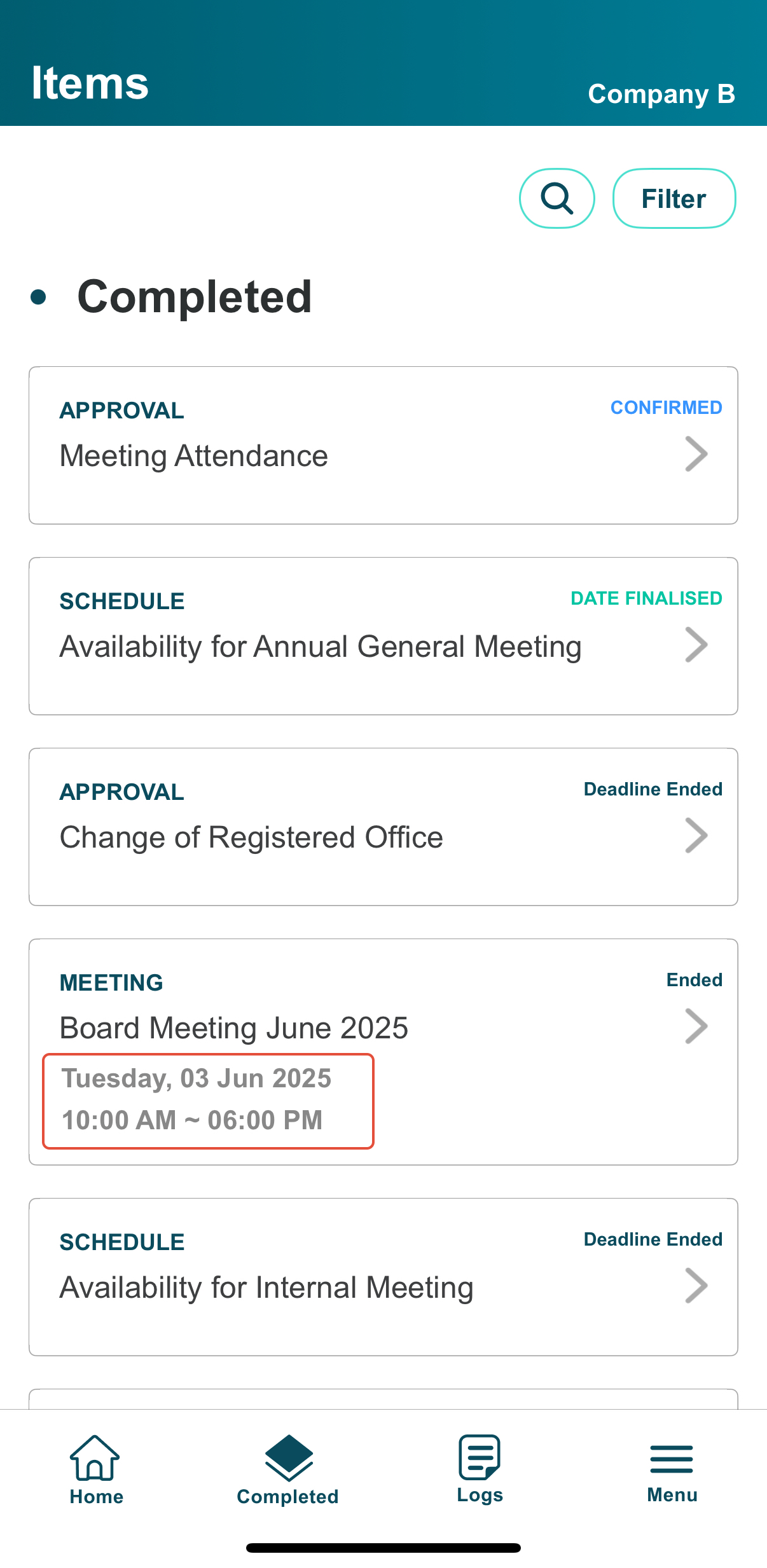The image size is (767, 1568).
Task: Open Change of Registered Office approval
Action: click(x=383, y=827)
